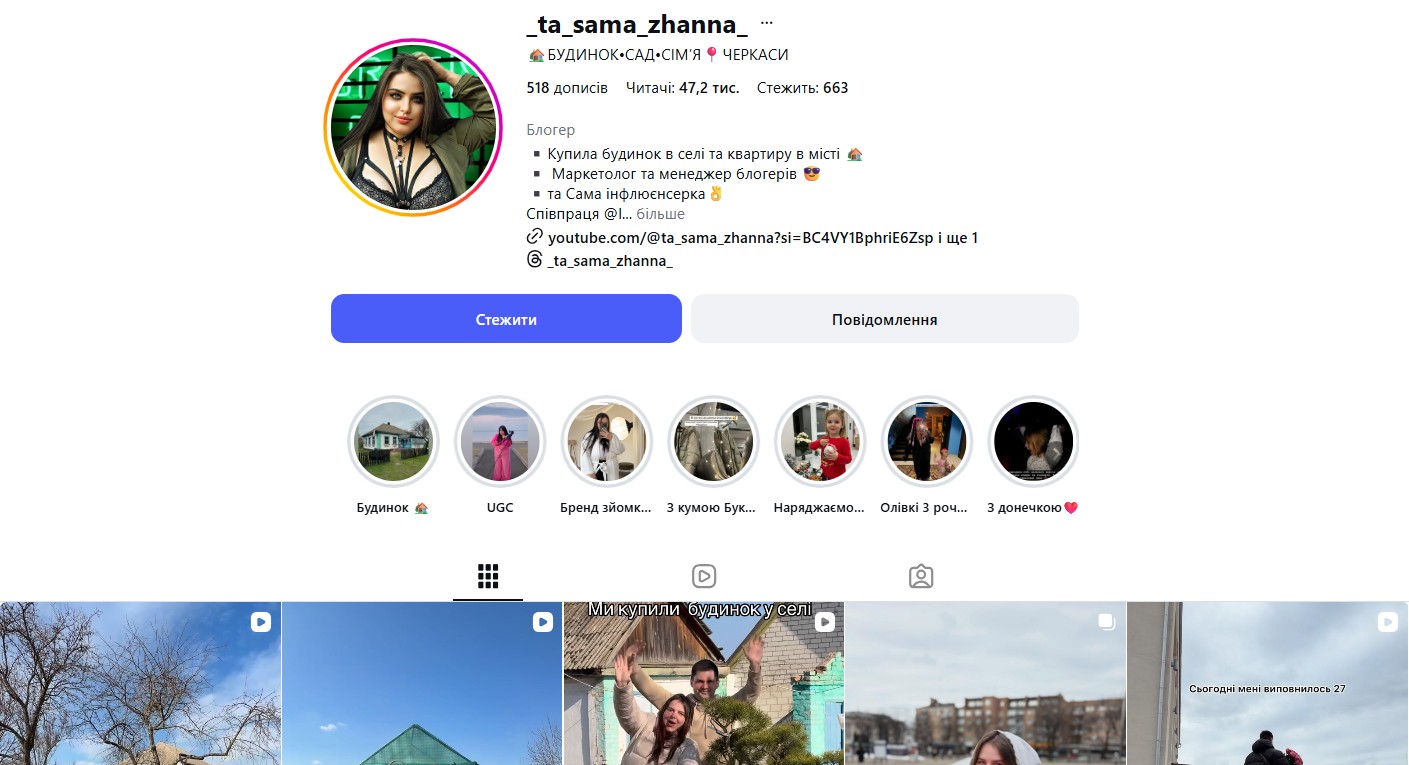Image resolution: width=1409 pixels, height=765 pixels.
Task: Switch to the posts grid tab
Action: [x=488, y=576]
